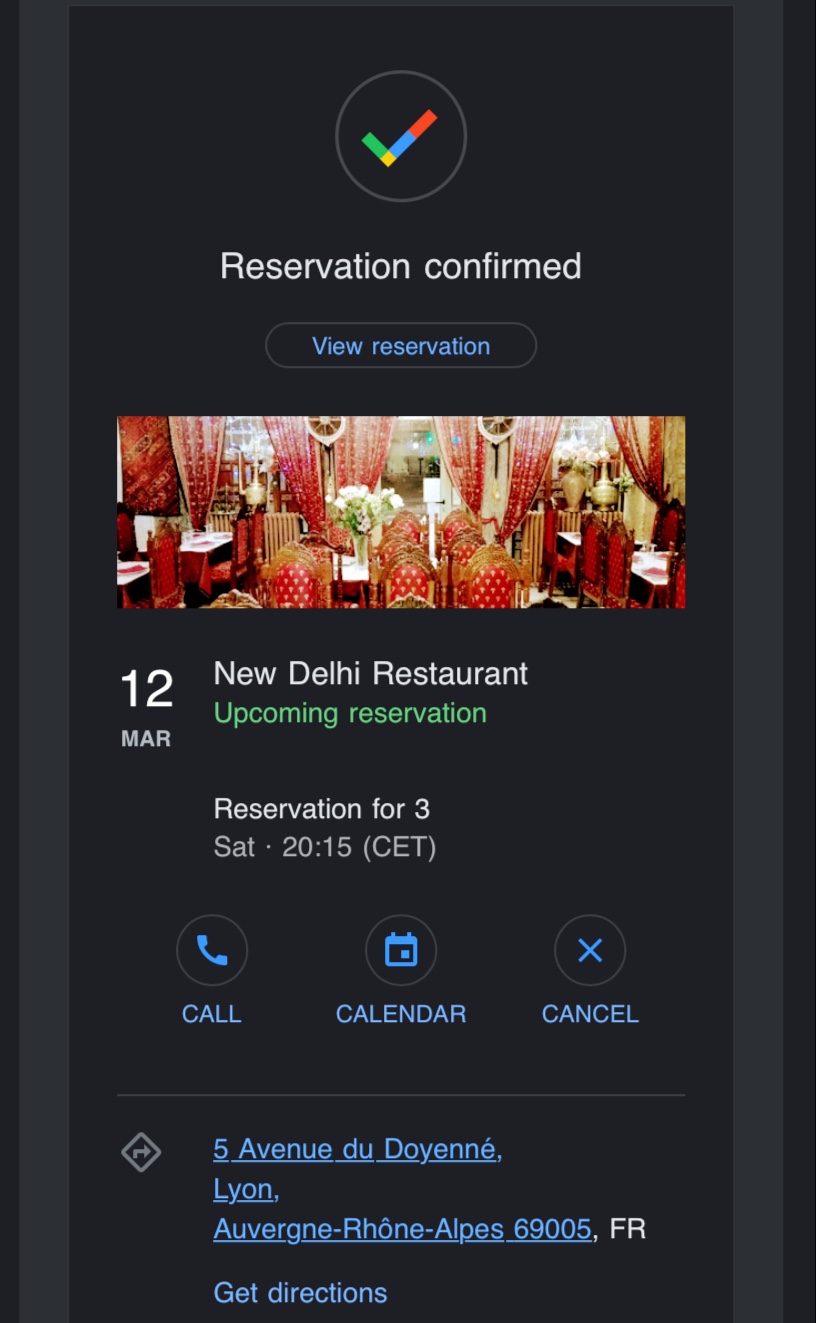
Task: Cancel the upcoming reservation
Action: tap(590, 951)
